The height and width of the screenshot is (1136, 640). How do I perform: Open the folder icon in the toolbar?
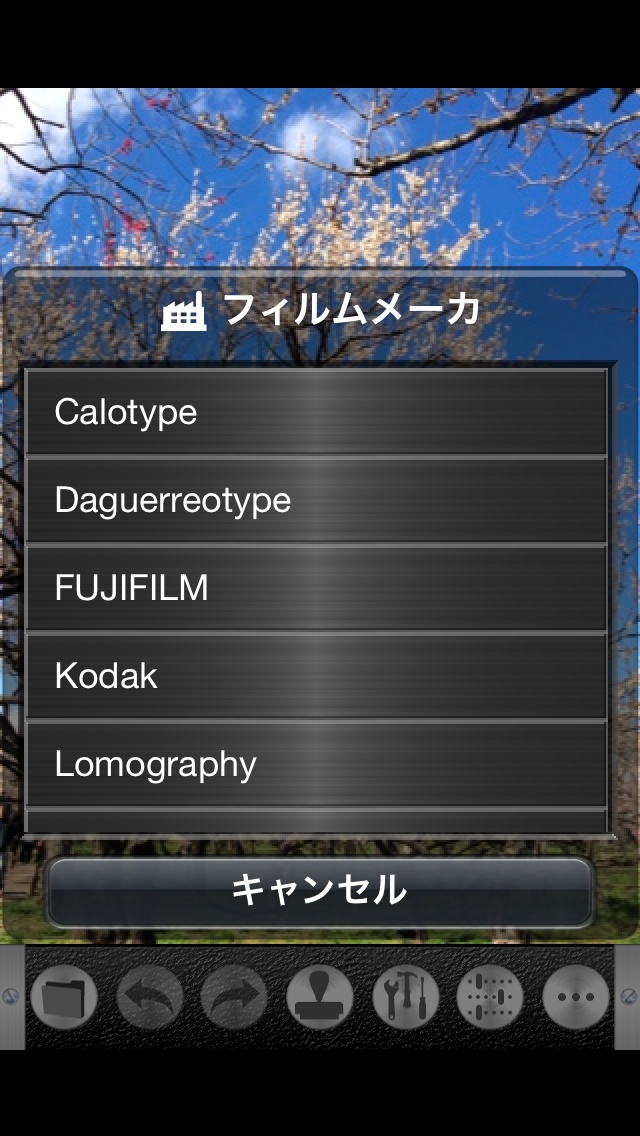pyautogui.click(x=64, y=997)
